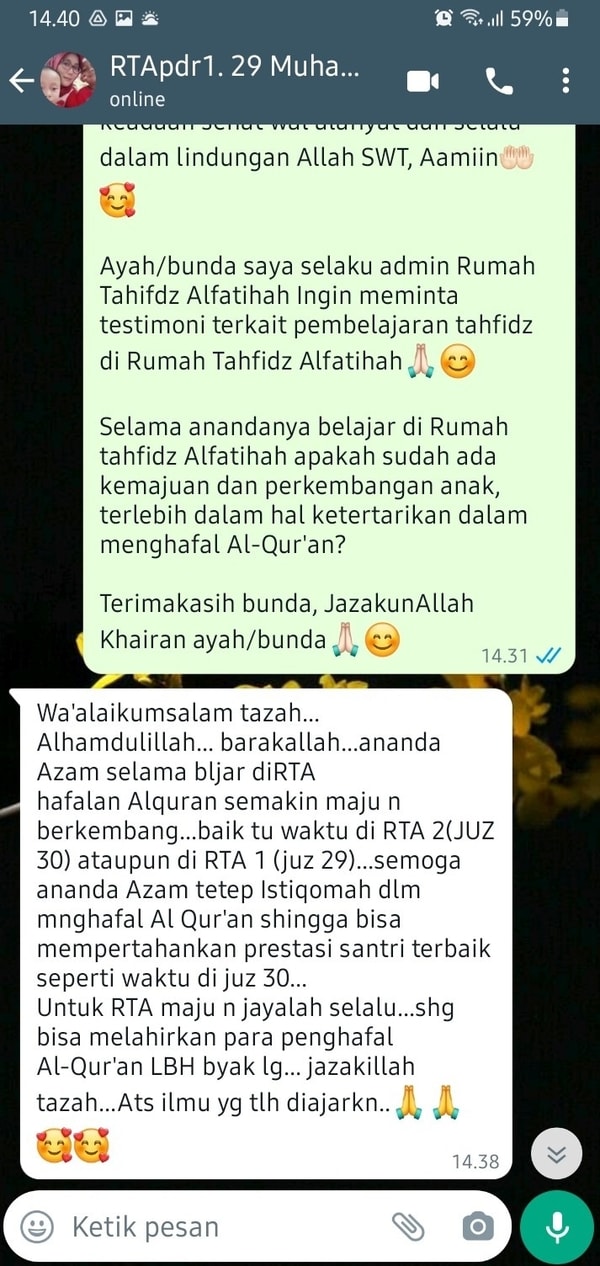Open the camera to send a photo
Image resolution: width=600 pixels, height=1266 pixels.
coord(477,1226)
